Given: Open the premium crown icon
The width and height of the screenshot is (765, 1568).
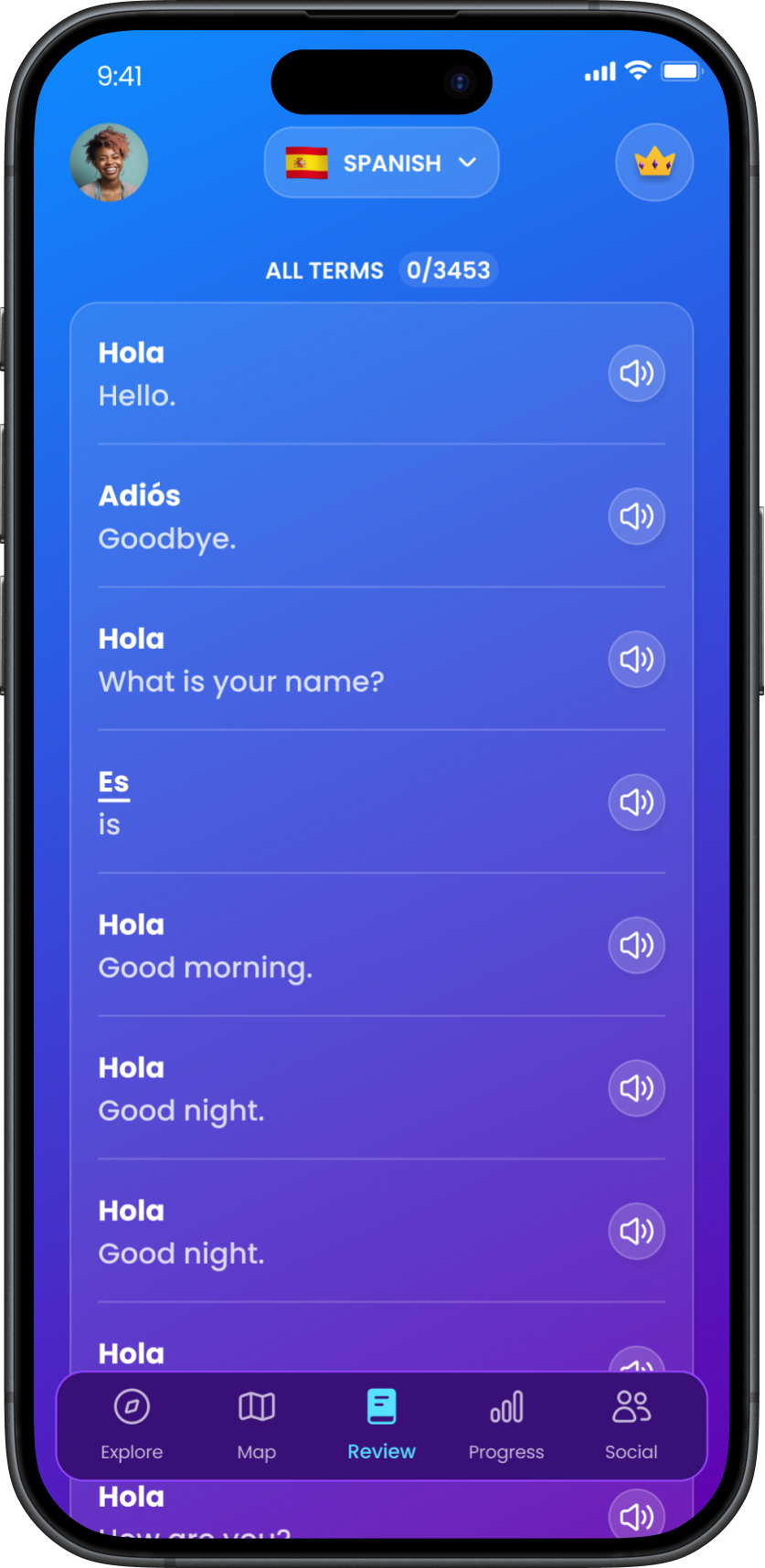Looking at the screenshot, I should (654, 163).
